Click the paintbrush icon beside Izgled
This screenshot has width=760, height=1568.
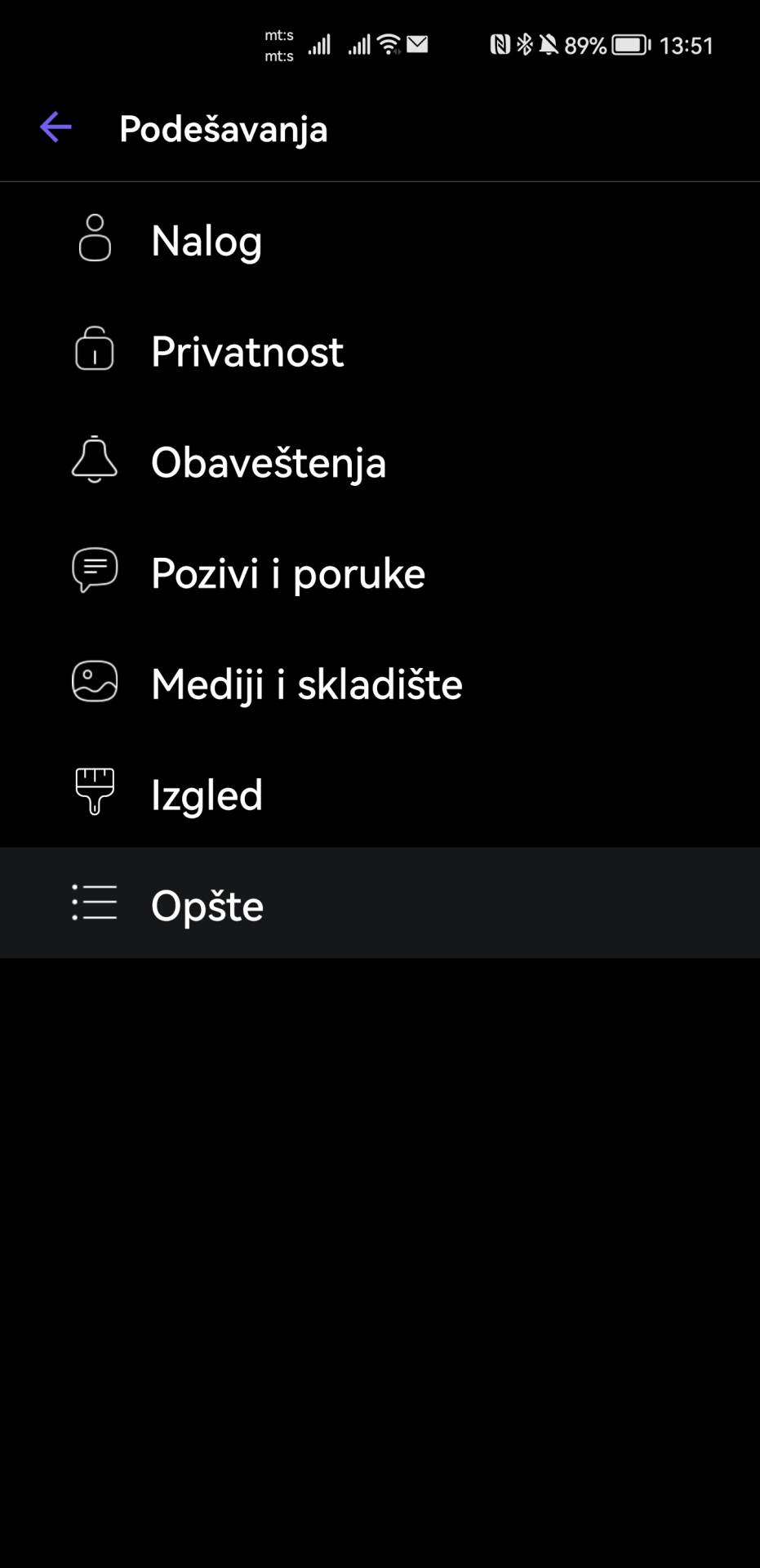click(x=94, y=793)
